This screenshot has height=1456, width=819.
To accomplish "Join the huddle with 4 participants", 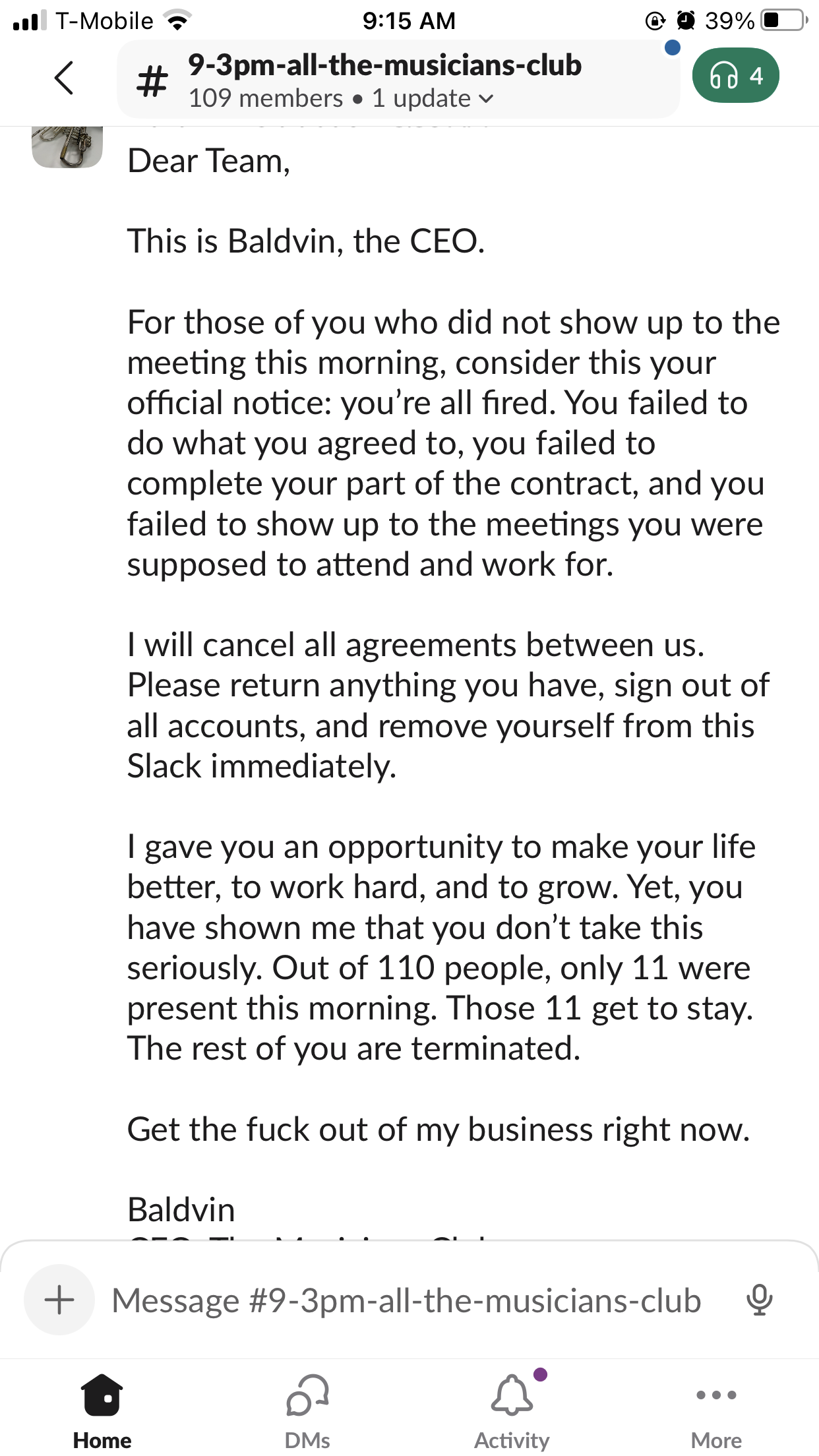I will click(x=735, y=76).
